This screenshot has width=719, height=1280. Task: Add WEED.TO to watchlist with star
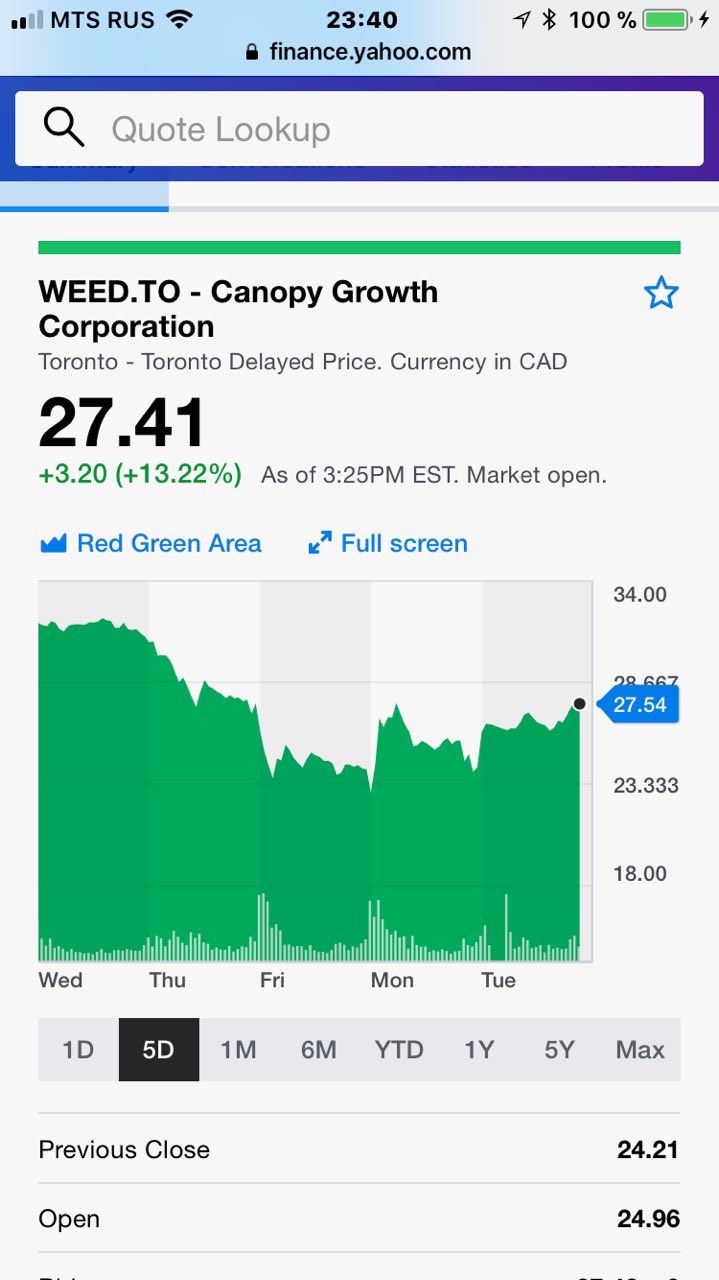(x=661, y=293)
